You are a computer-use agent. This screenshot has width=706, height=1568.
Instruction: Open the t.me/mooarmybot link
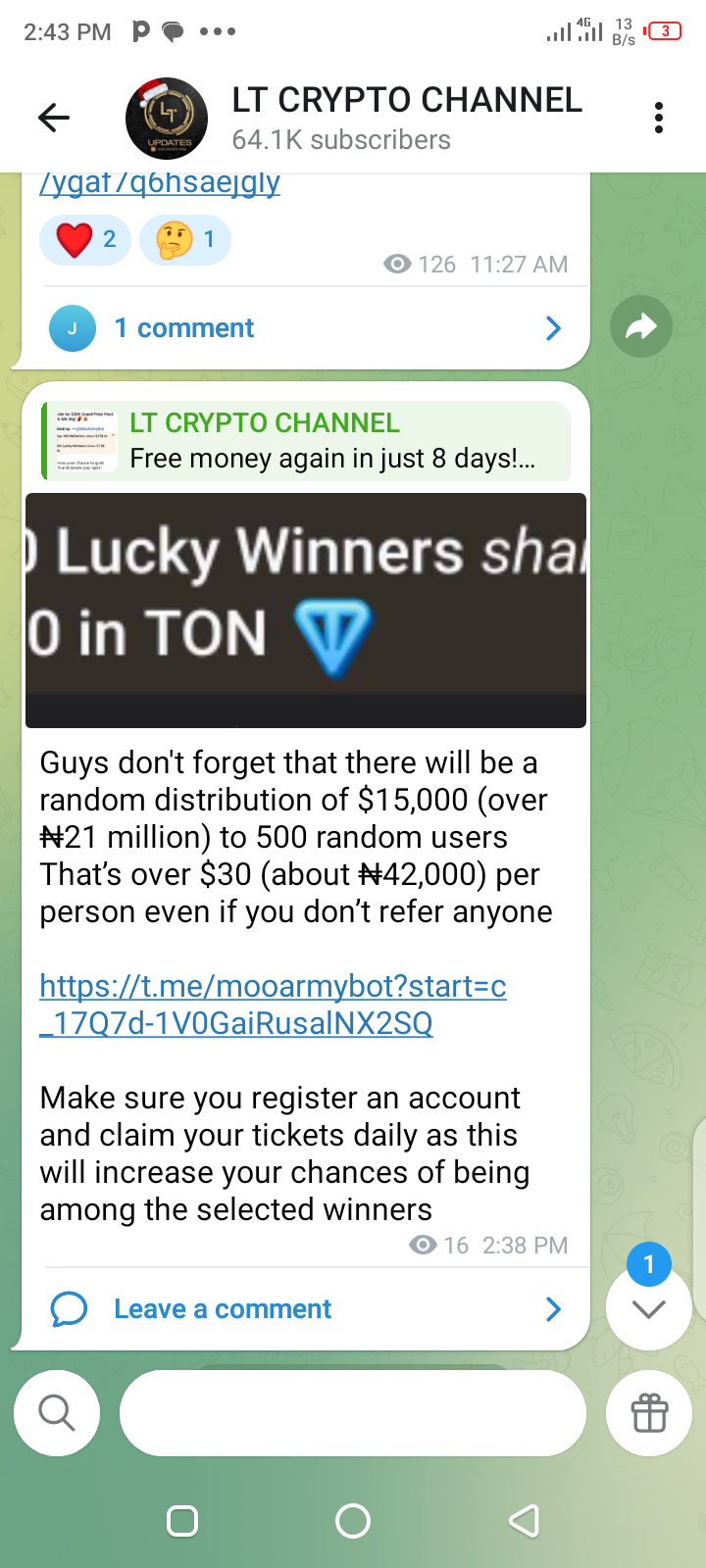point(273,1004)
